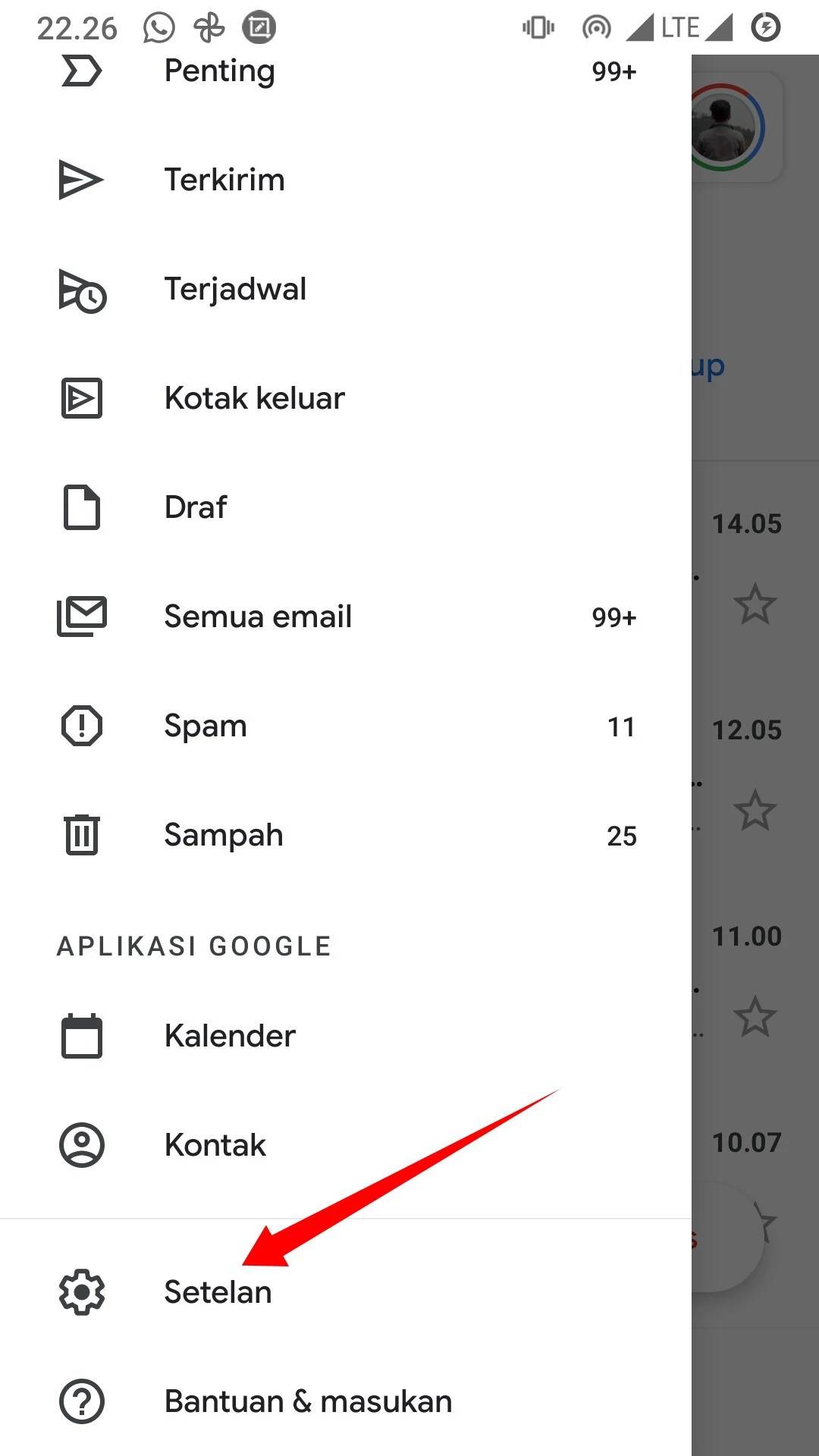Click the Semua email envelope icon
This screenshot has width=819, height=1456.
pos(81,617)
